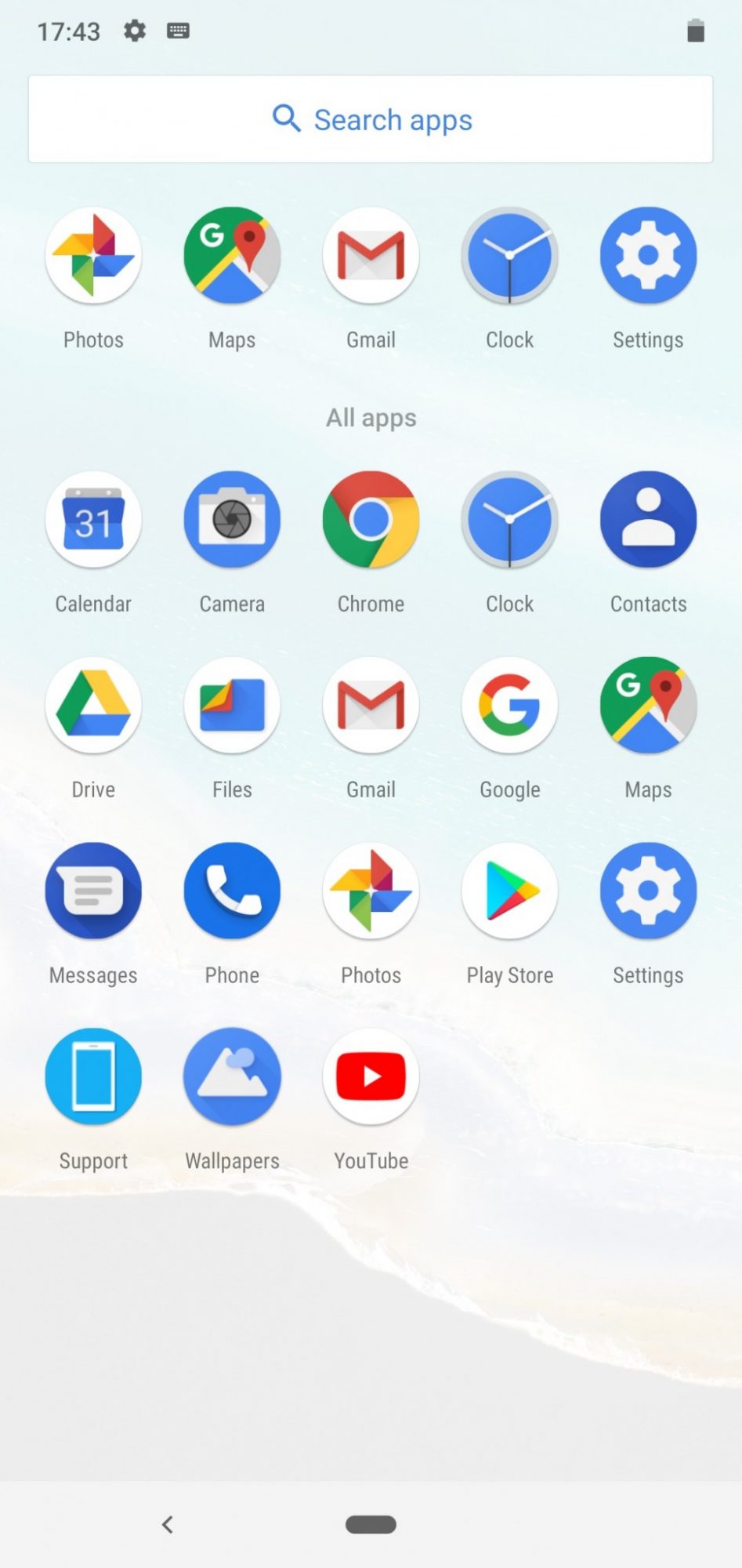Image resolution: width=742 pixels, height=1568 pixels.
Task: Open the Files app
Action: point(232,706)
